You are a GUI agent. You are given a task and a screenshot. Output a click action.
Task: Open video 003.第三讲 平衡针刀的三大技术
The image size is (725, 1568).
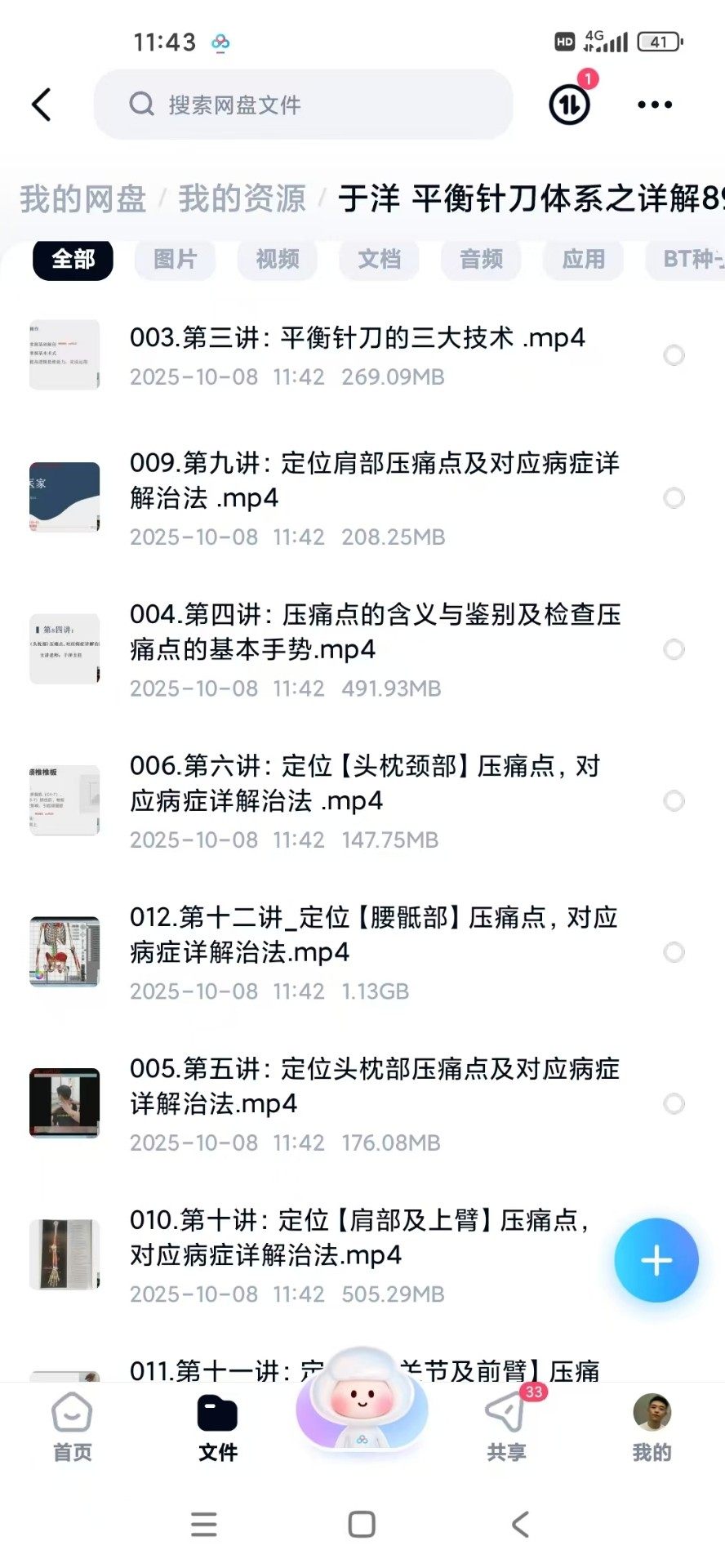point(357,338)
